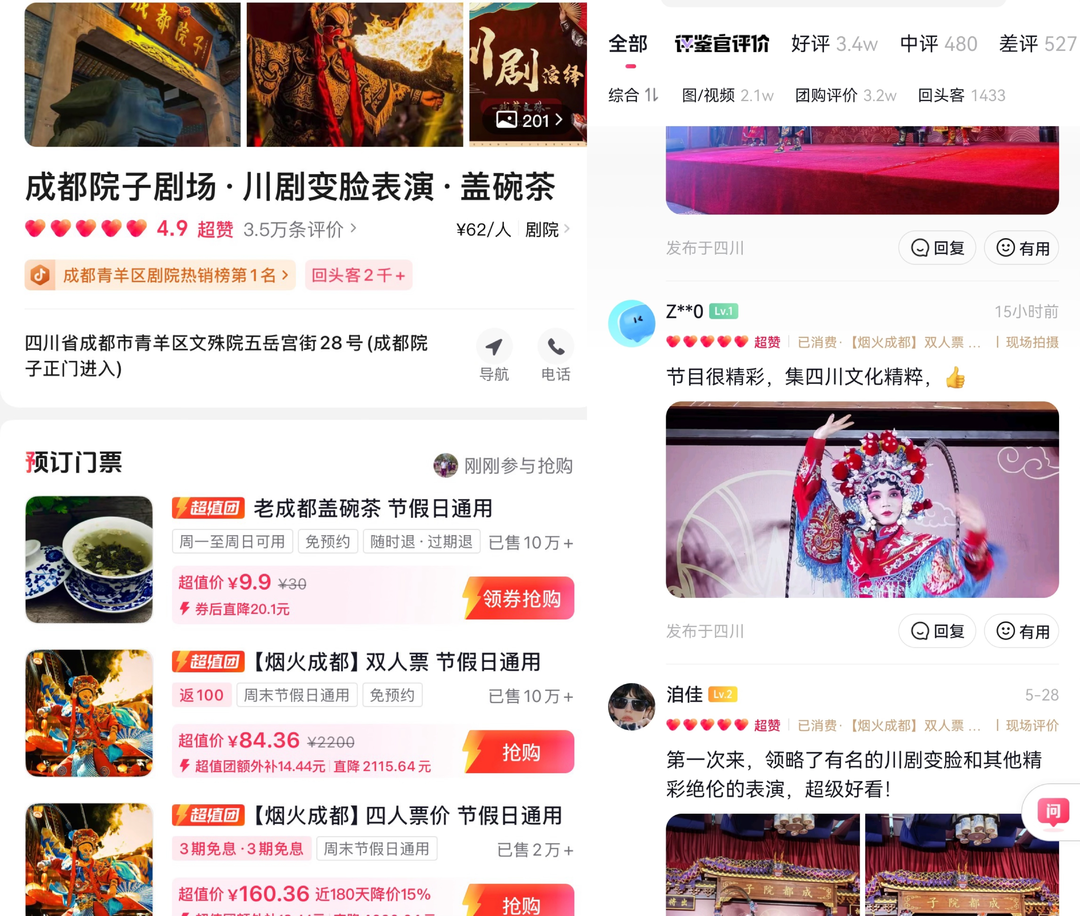Filter reviews by 团购评价
This screenshot has width=1080, height=916.
coord(846,95)
